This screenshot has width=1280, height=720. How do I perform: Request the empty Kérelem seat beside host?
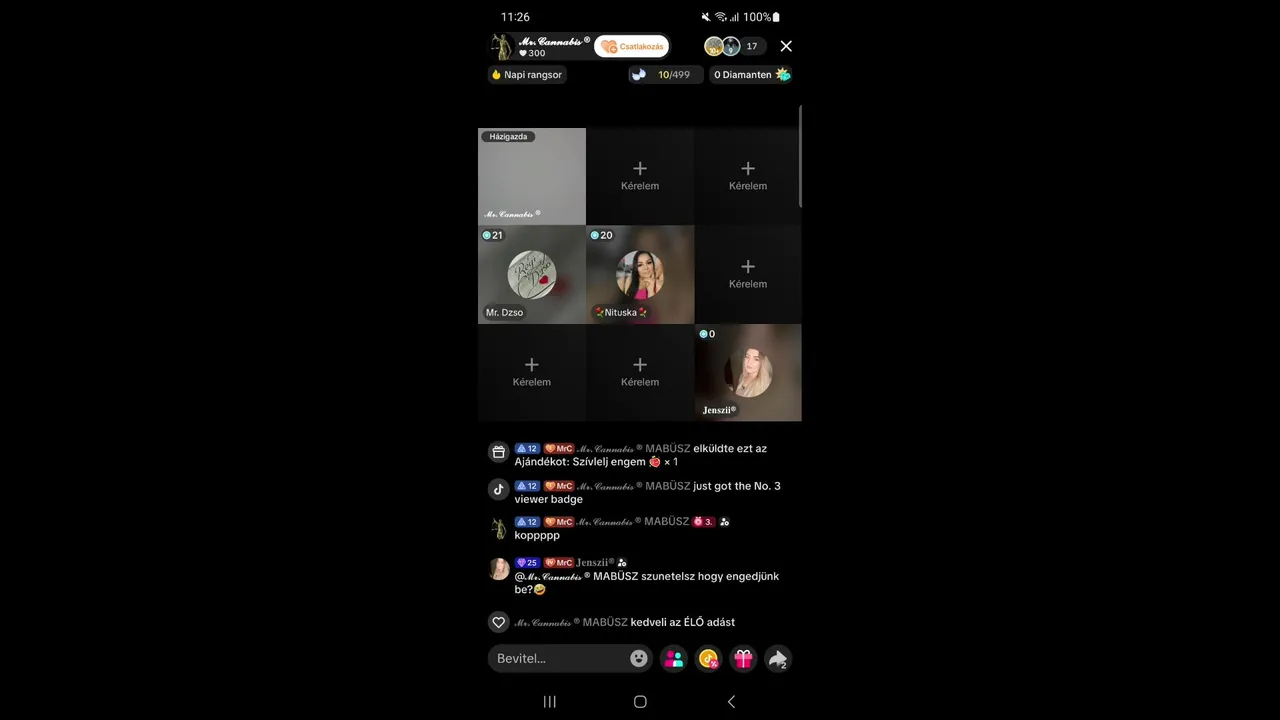pos(640,176)
